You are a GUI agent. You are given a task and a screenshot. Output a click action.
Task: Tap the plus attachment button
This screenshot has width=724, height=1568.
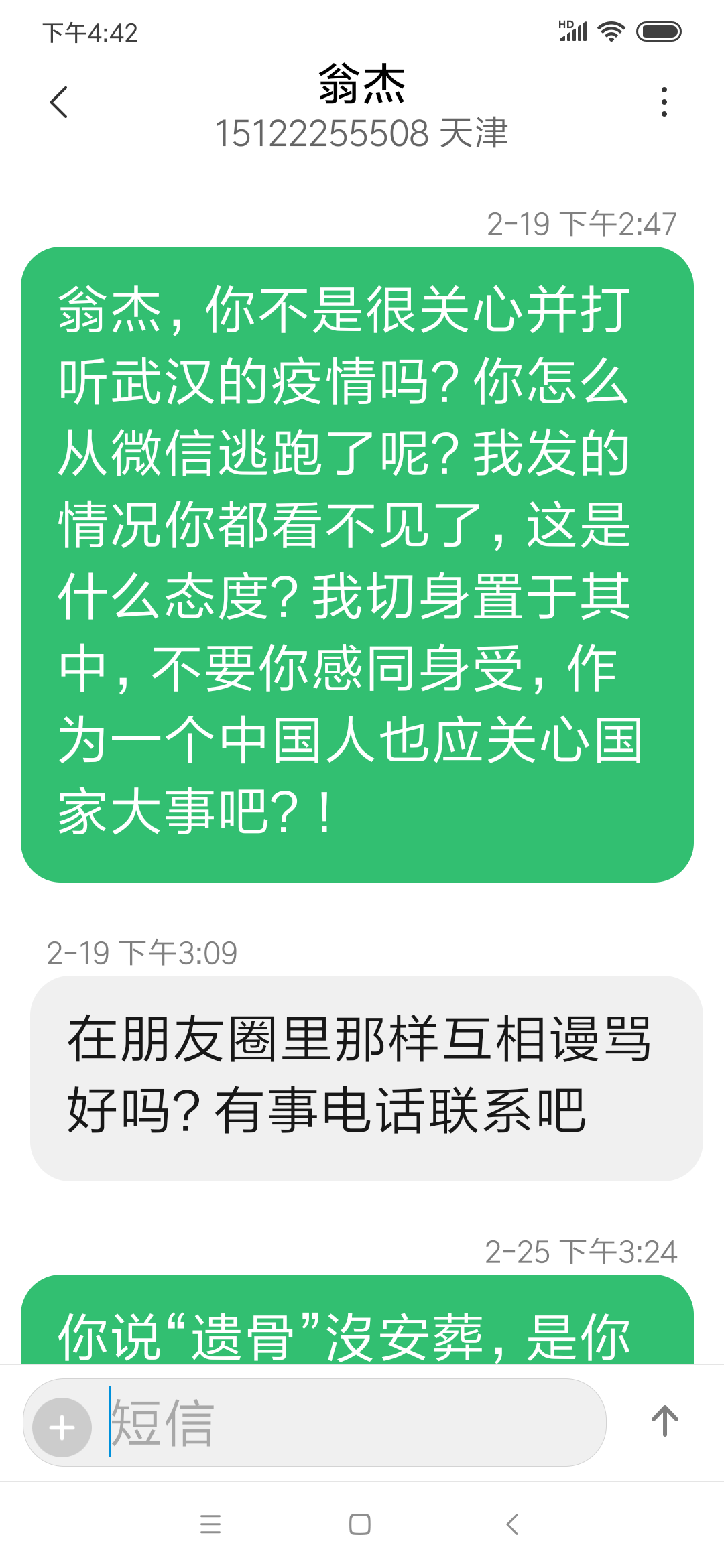point(62,1427)
